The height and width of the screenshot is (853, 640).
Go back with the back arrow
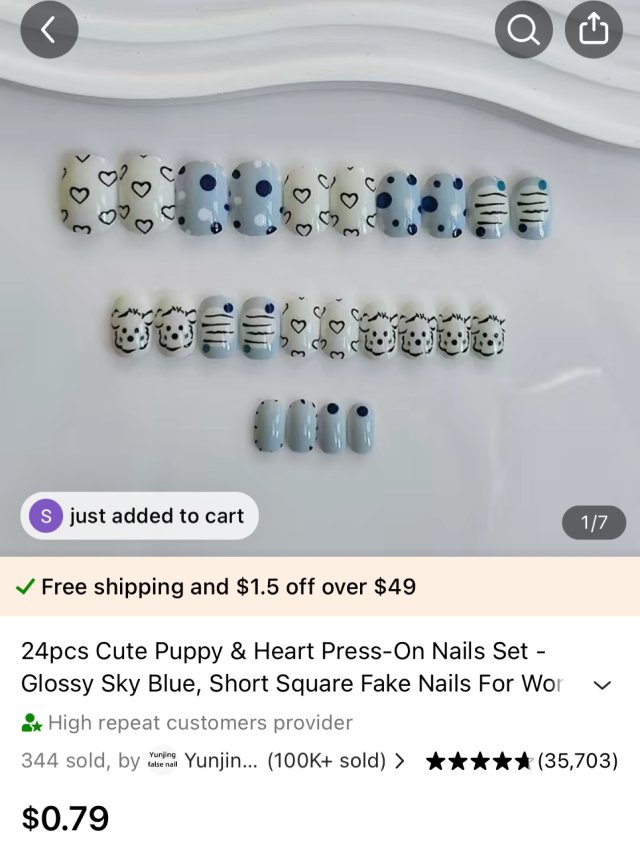click(49, 30)
